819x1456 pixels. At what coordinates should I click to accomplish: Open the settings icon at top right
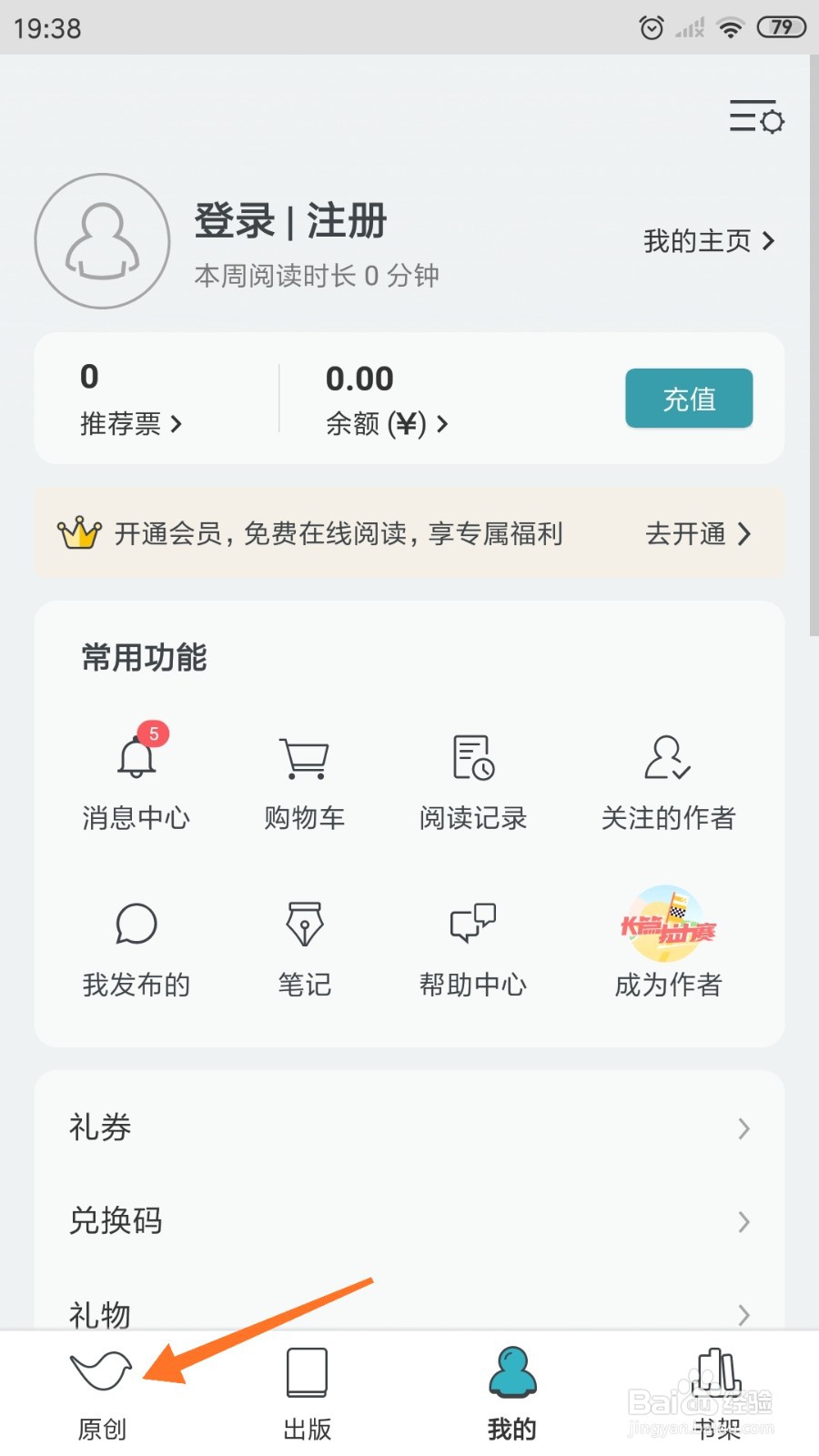[x=756, y=117]
